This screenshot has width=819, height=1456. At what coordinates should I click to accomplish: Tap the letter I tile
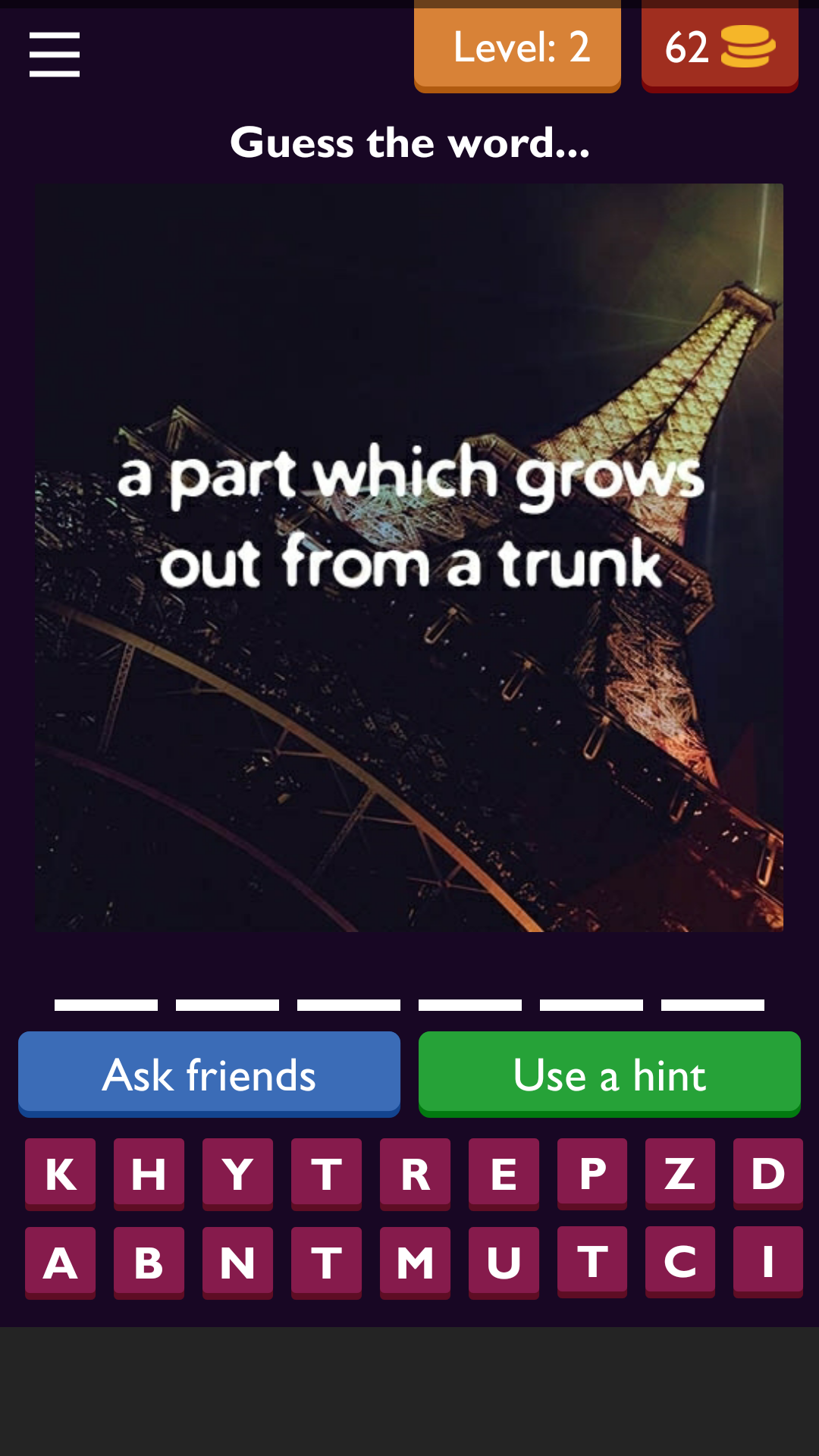(767, 1262)
